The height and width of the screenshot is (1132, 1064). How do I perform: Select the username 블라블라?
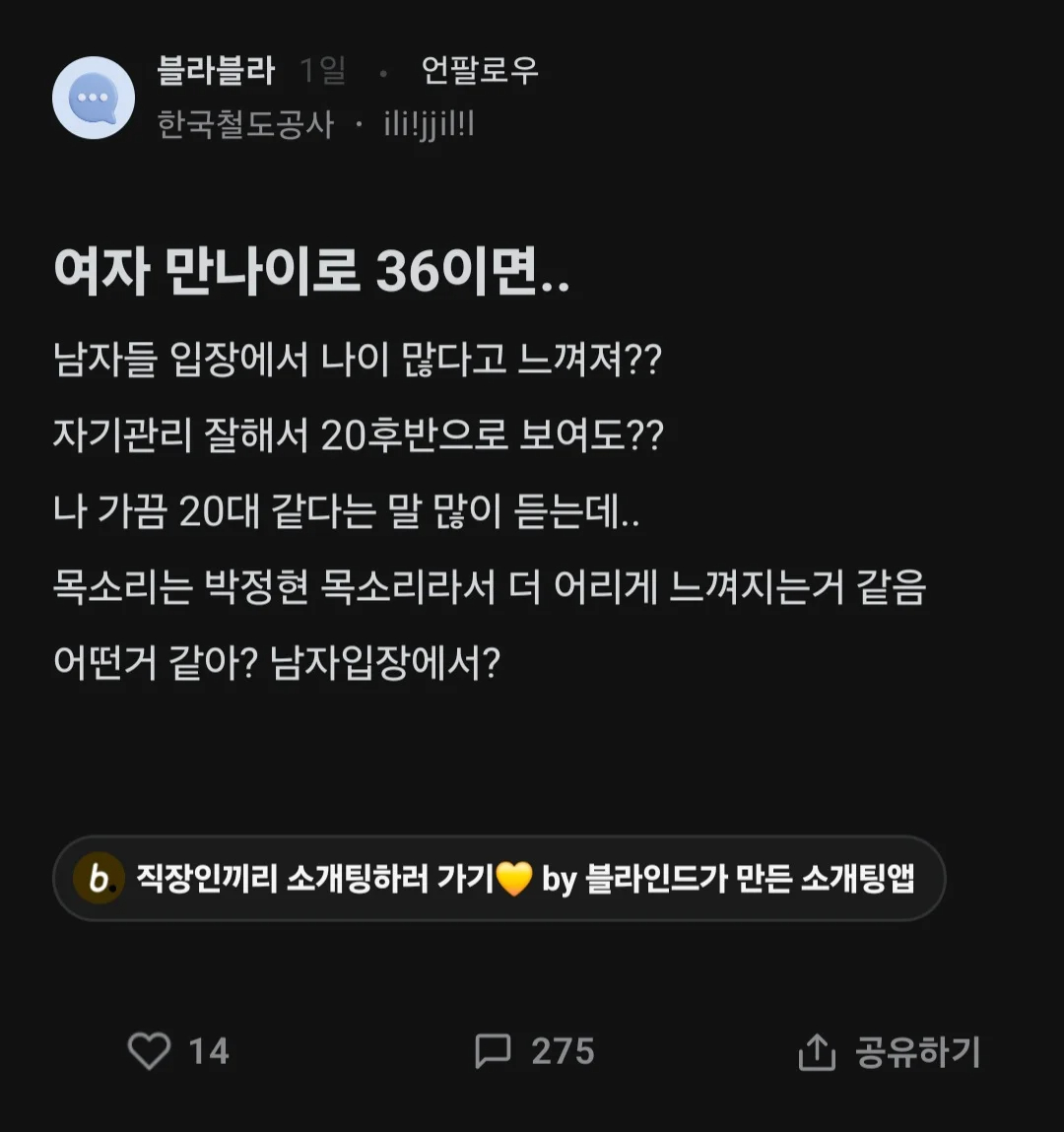point(216,71)
